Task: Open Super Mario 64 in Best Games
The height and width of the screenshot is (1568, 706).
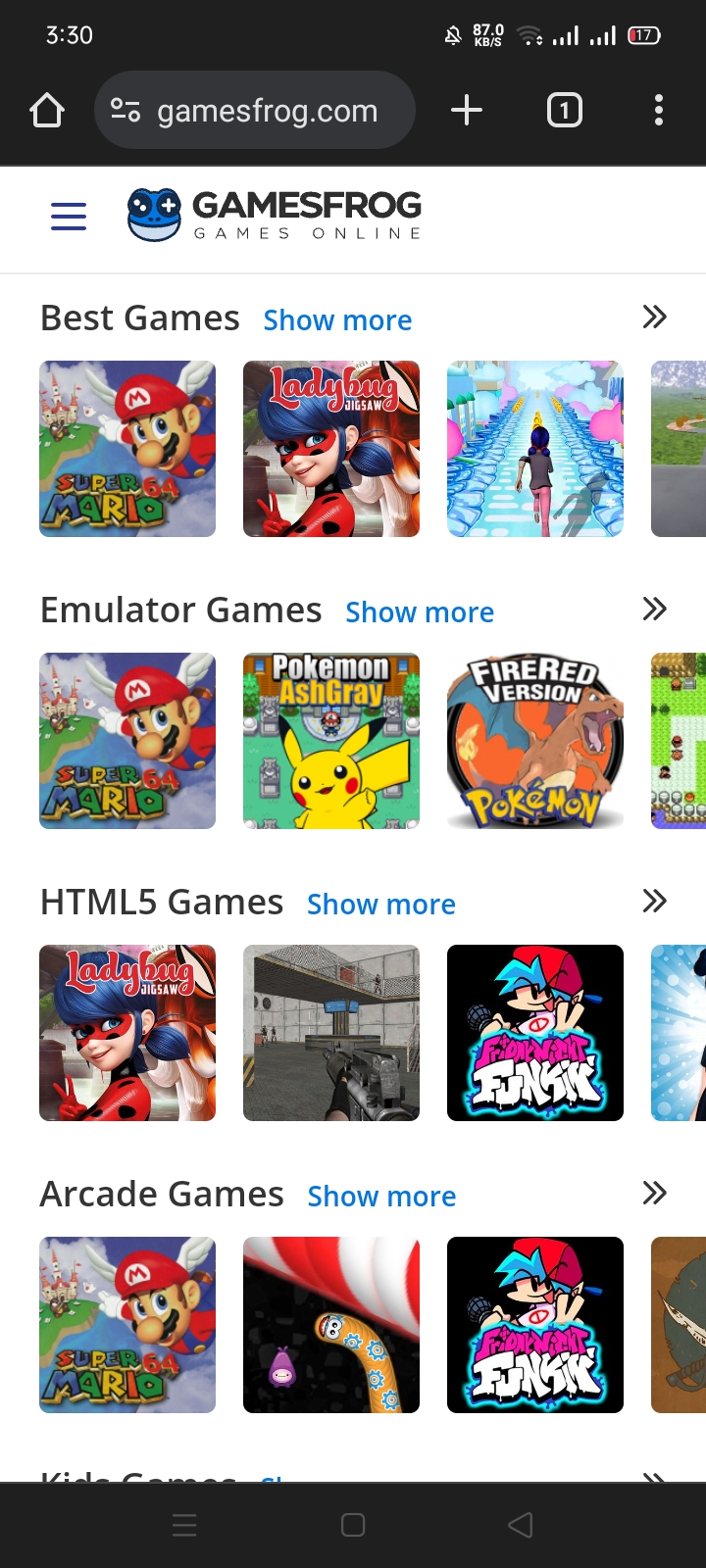Action: pyautogui.click(x=127, y=449)
